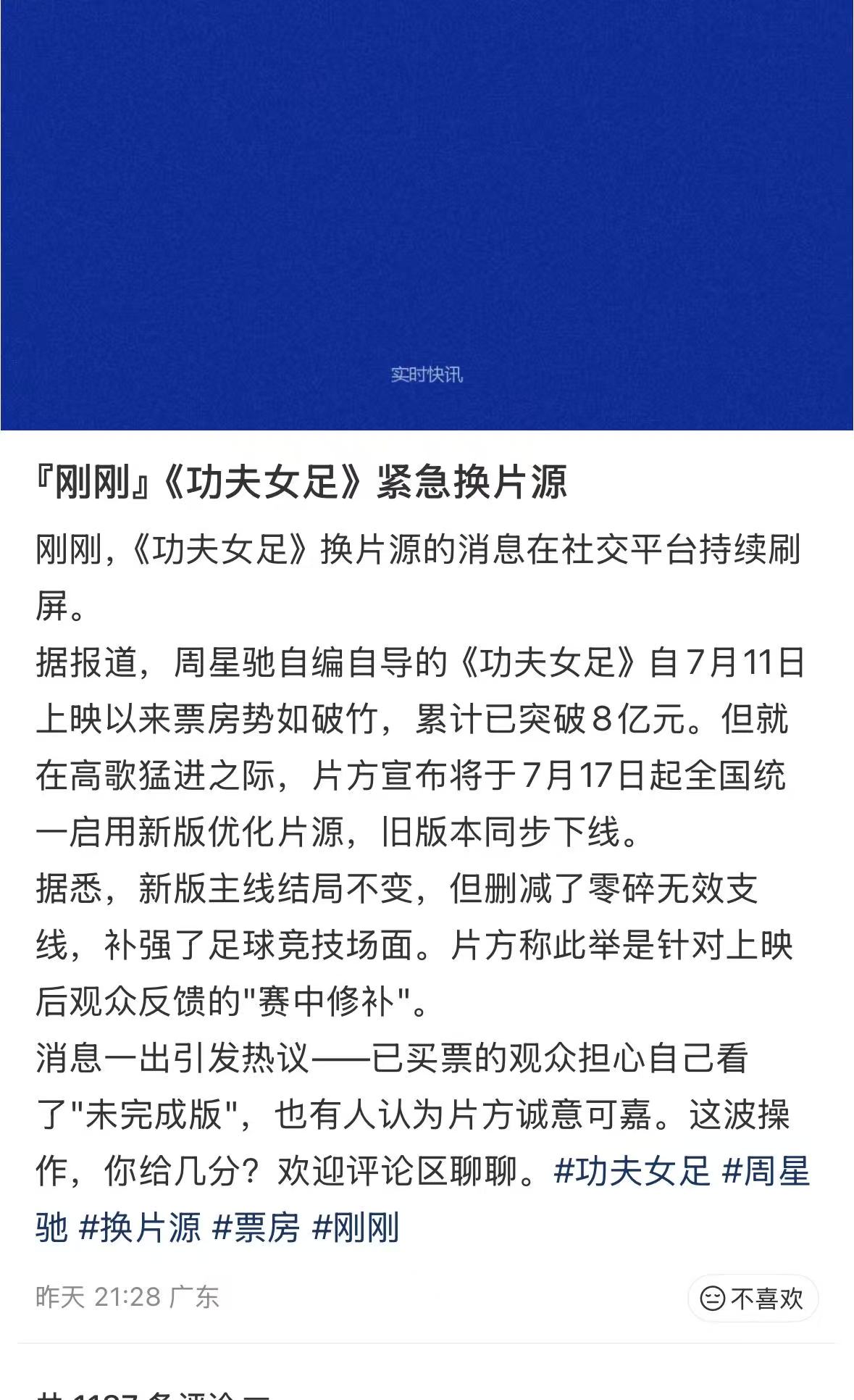Open the #周星驰 hashtag link
Image resolution: width=854 pixels, height=1400 pixels.
click(766, 1172)
